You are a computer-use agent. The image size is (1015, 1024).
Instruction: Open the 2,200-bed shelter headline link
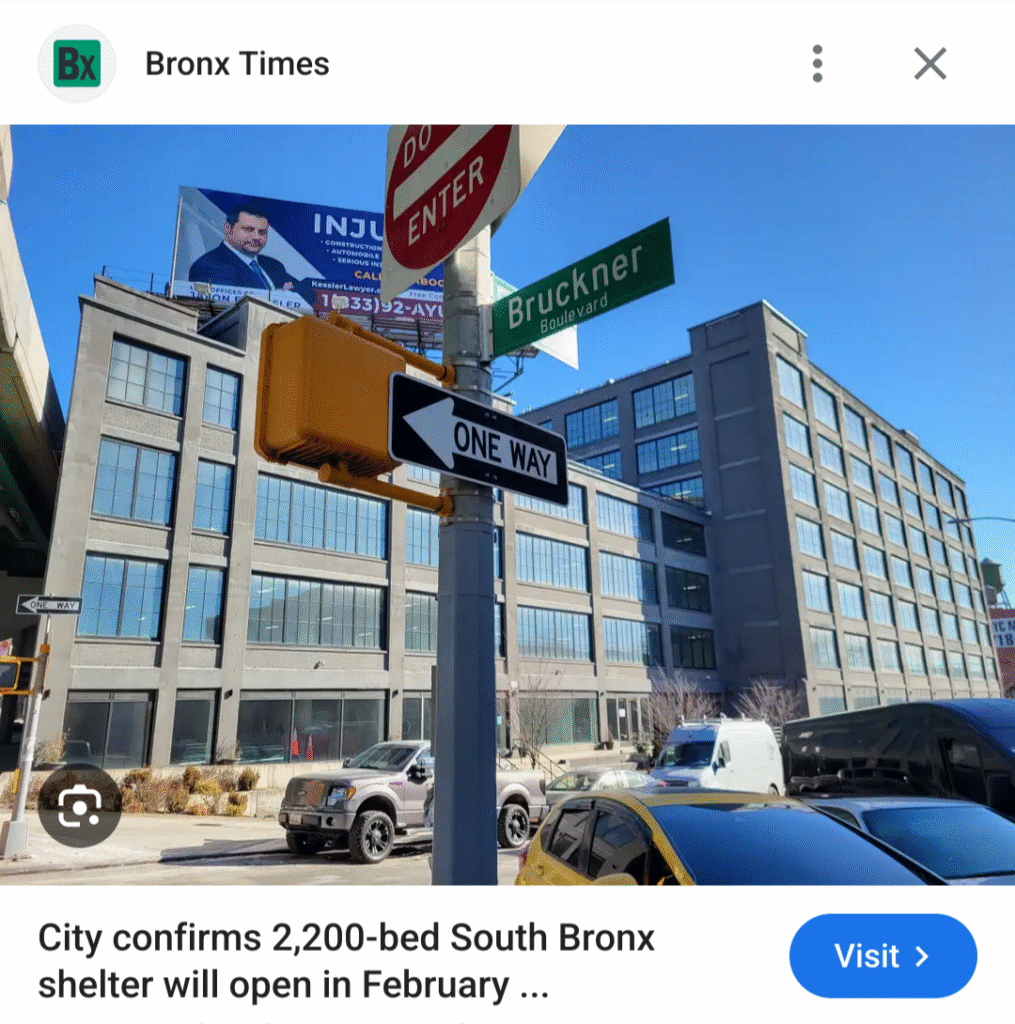(x=346, y=962)
